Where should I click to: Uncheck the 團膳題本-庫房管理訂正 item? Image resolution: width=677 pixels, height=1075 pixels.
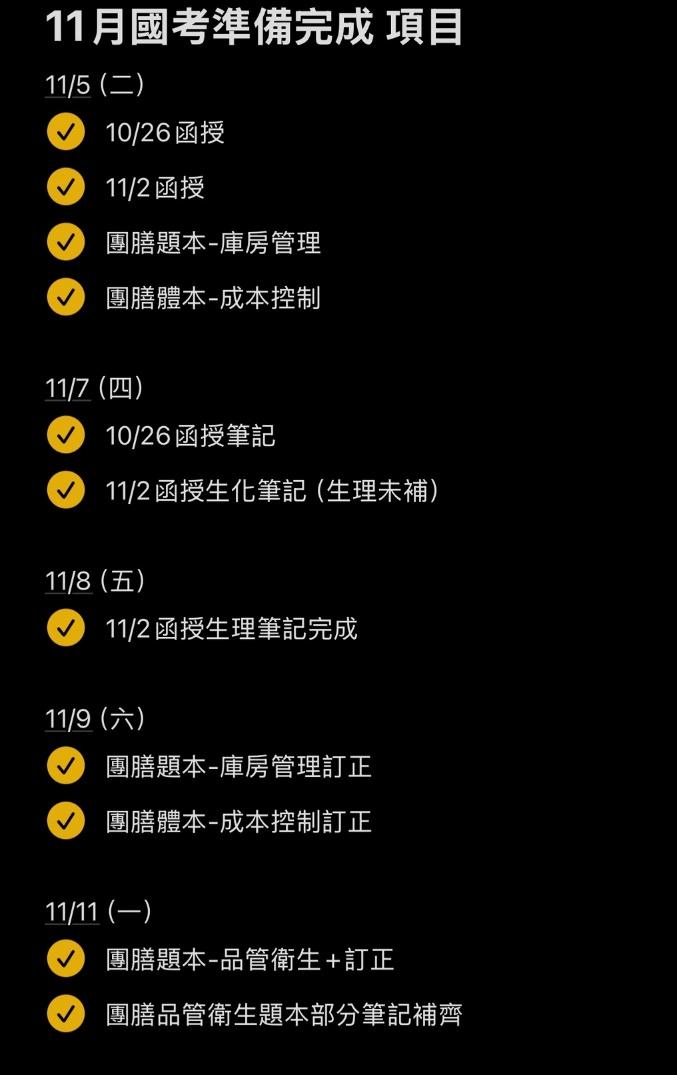coord(65,766)
